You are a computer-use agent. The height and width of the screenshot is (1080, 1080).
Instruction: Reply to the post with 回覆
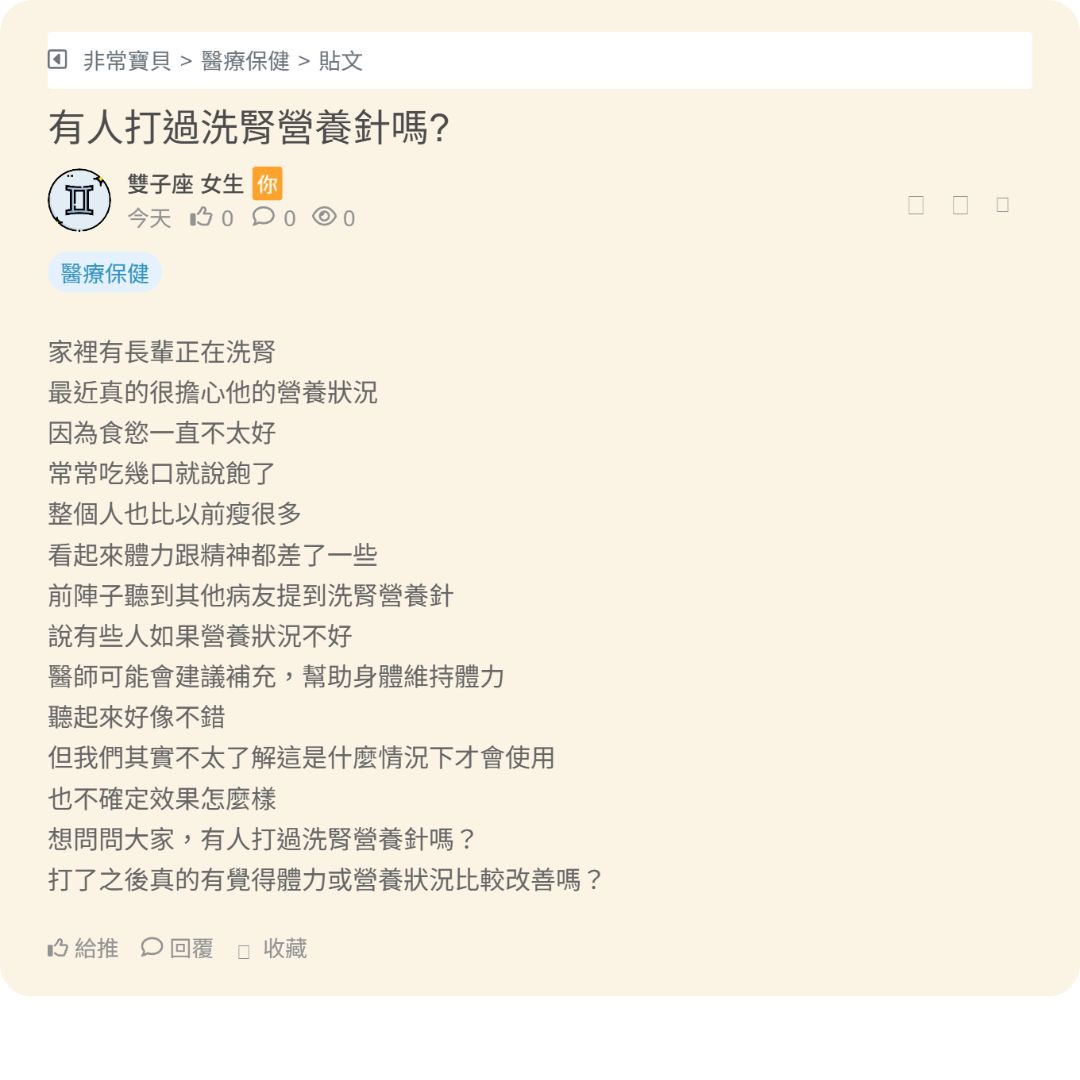pos(178,948)
